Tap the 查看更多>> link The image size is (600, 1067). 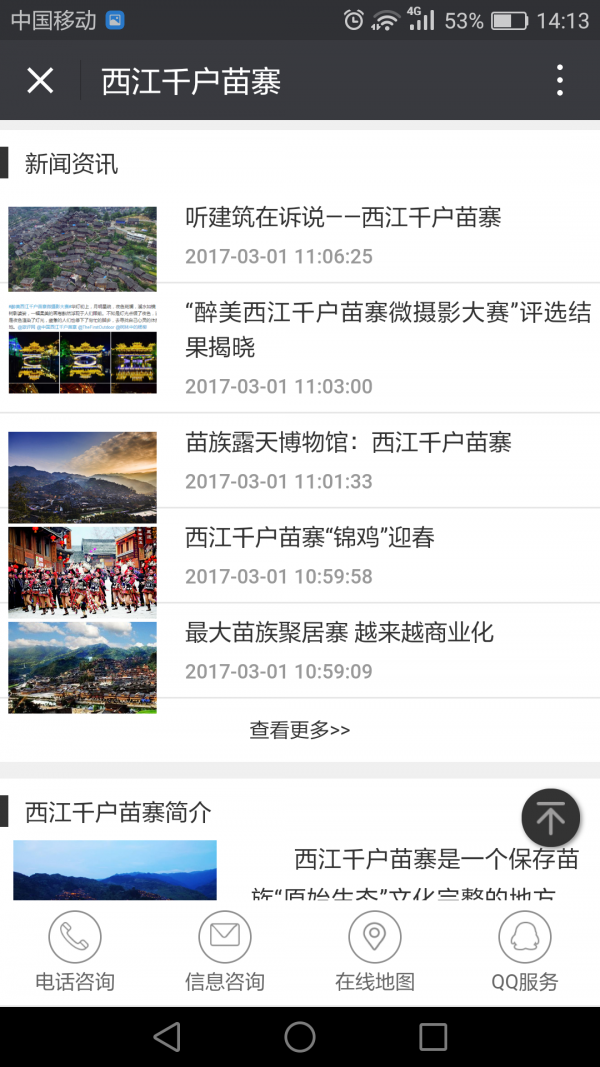pyautogui.click(x=300, y=730)
